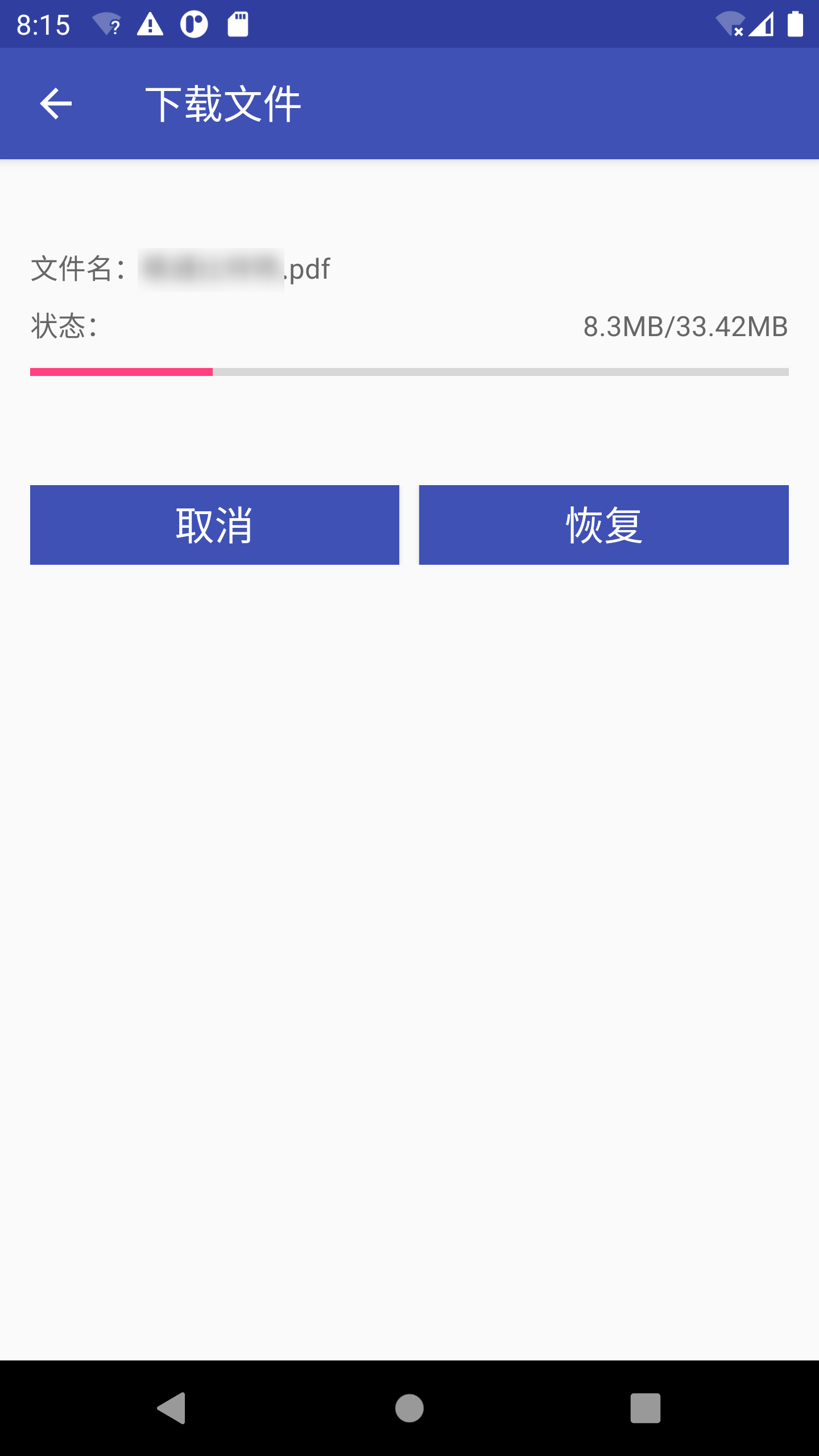
Task: Resume the download with 恢复
Action: pyautogui.click(x=604, y=524)
